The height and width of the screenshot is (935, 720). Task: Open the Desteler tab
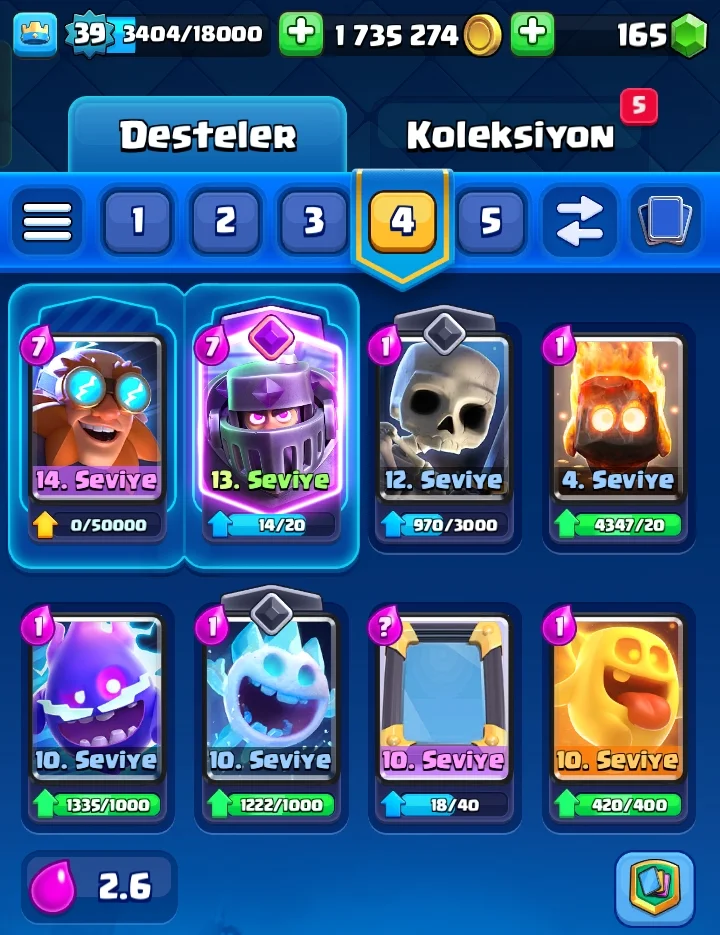(x=208, y=136)
